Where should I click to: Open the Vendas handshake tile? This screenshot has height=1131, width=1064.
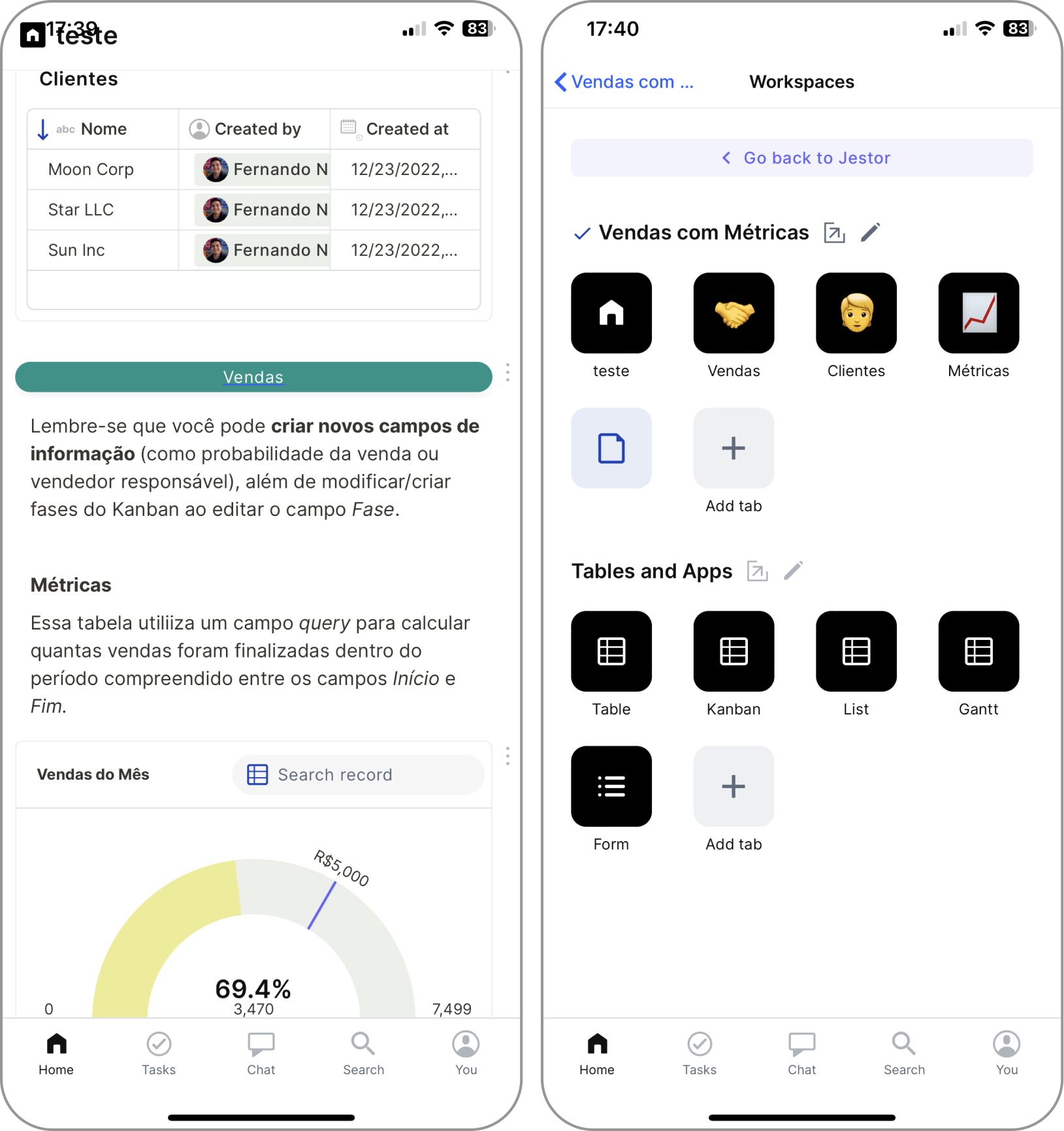[734, 313]
